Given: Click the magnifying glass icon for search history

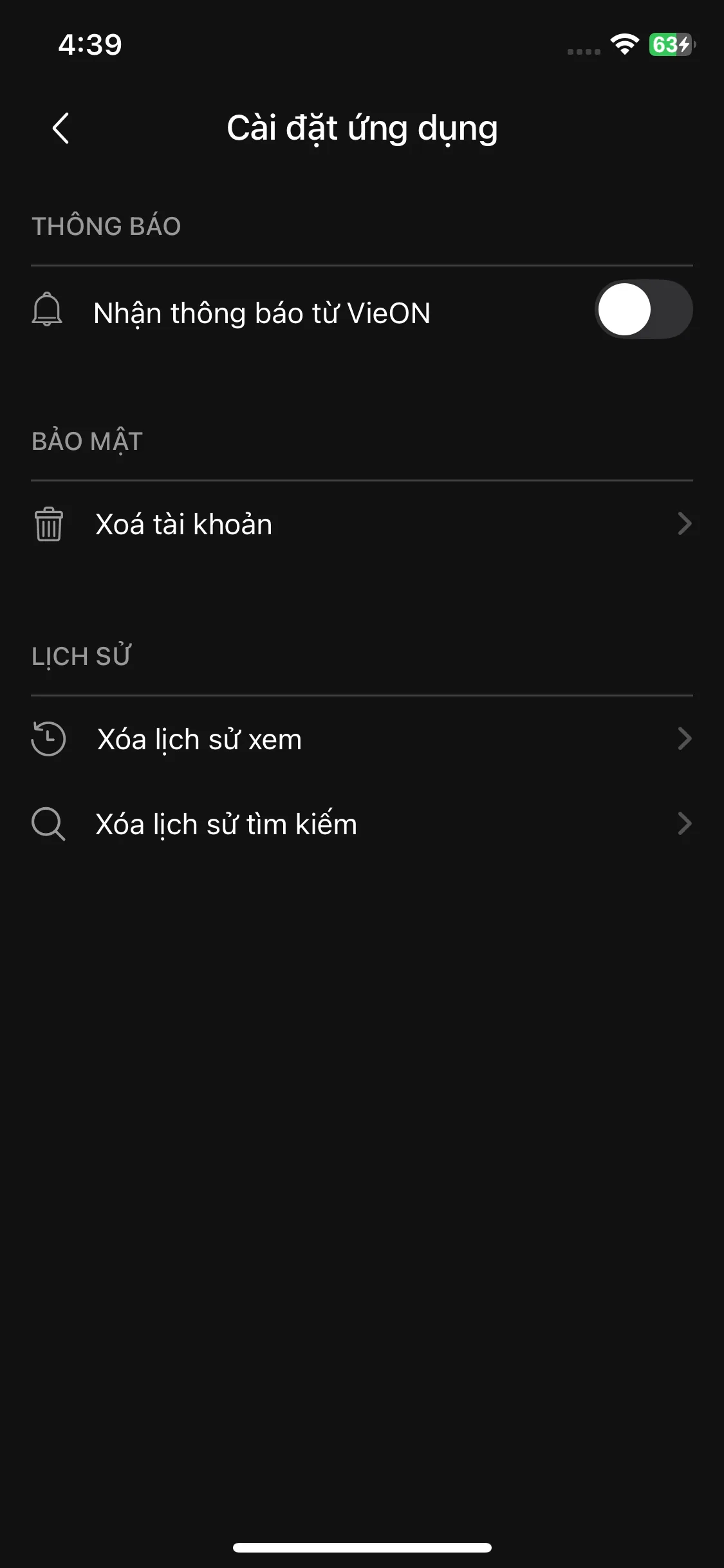Looking at the screenshot, I should click(x=48, y=824).
